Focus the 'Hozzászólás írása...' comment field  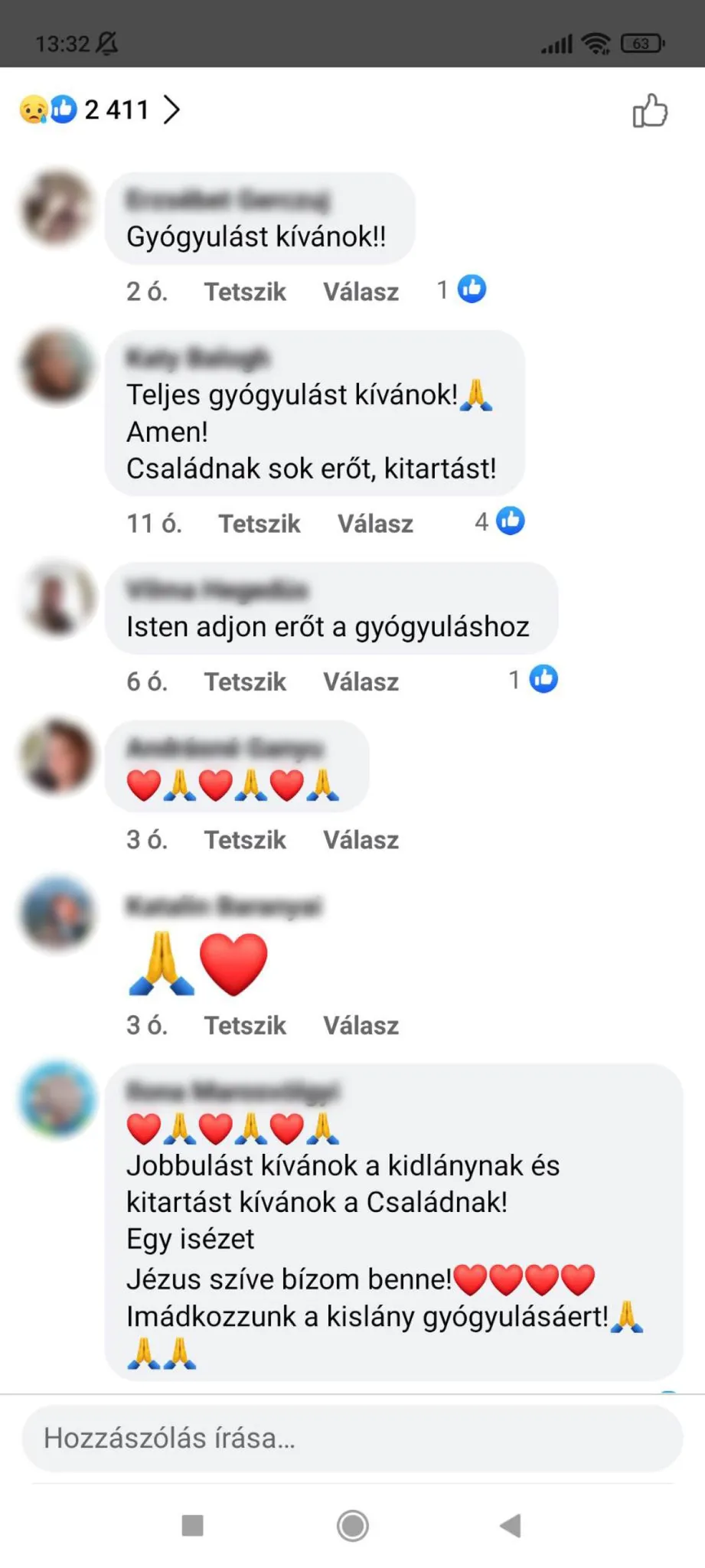352,1438
